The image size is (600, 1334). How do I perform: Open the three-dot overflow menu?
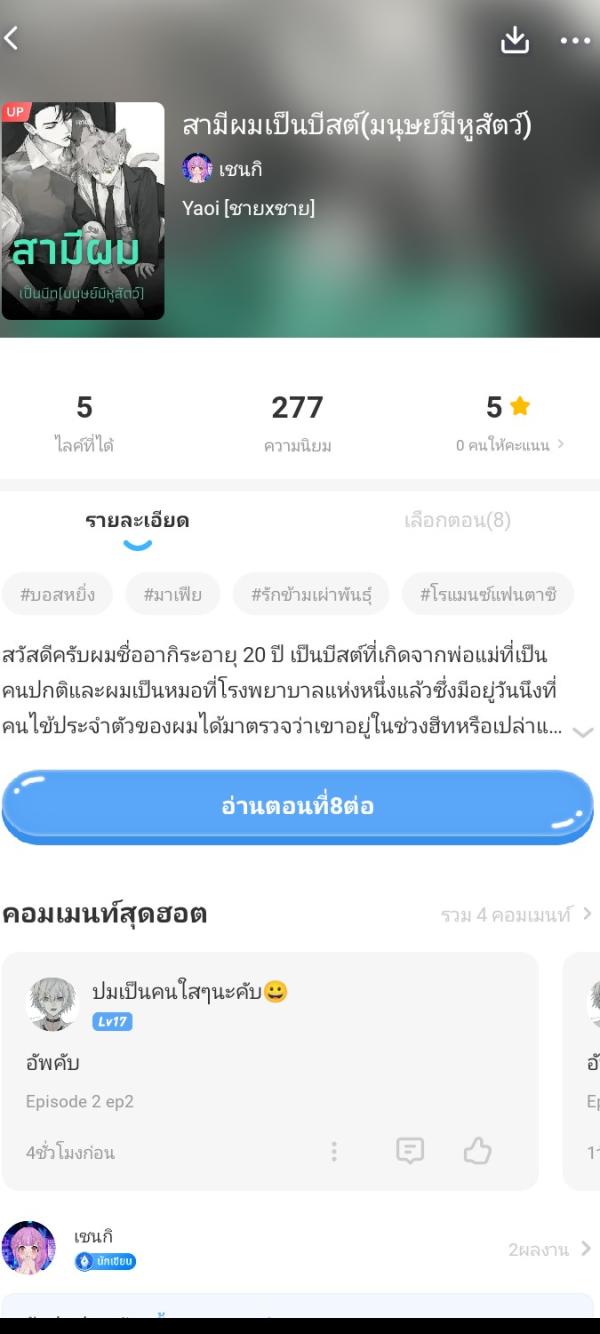click(x=575, y=41)
